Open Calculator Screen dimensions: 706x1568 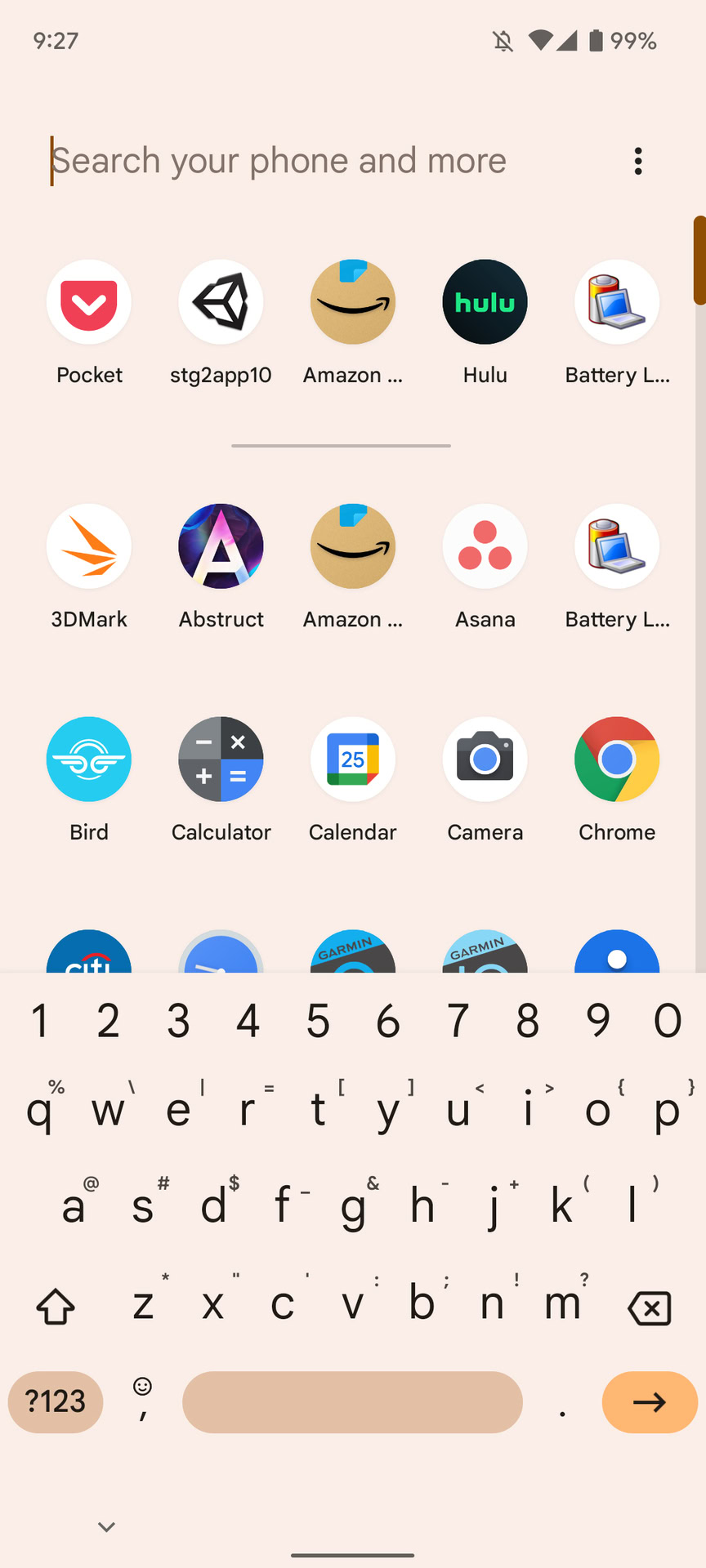[x=221, y=759]
